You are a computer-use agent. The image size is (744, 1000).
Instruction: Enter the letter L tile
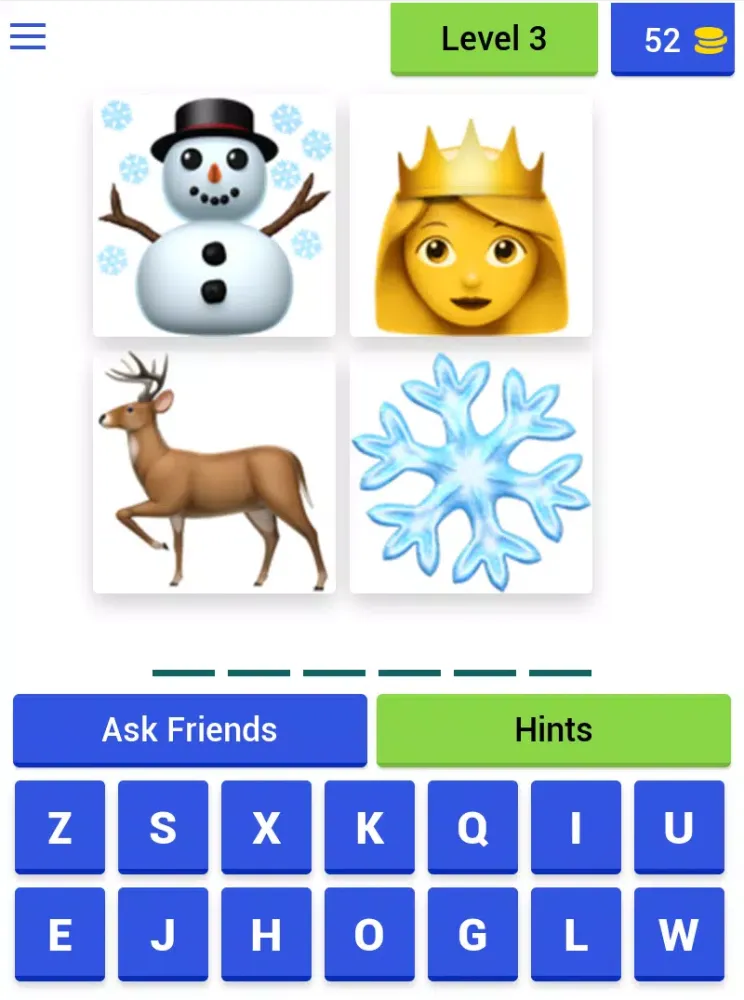point(576,934)
